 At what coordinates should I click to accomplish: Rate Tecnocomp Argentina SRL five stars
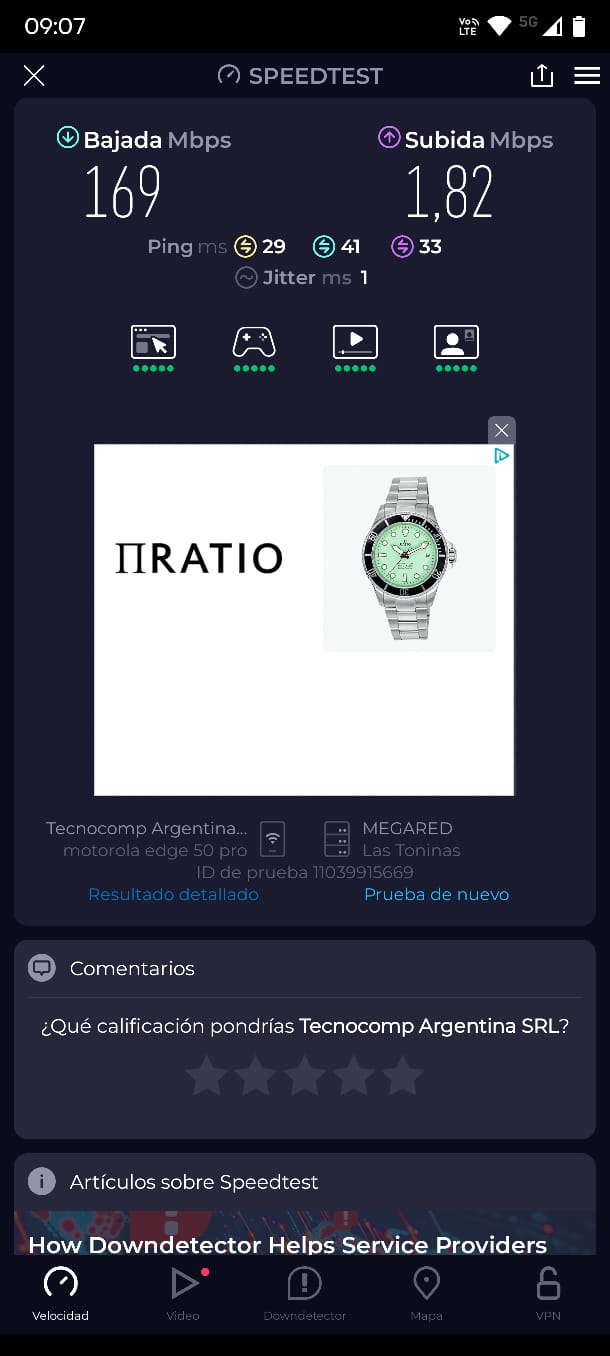[x=403, y=1077]
